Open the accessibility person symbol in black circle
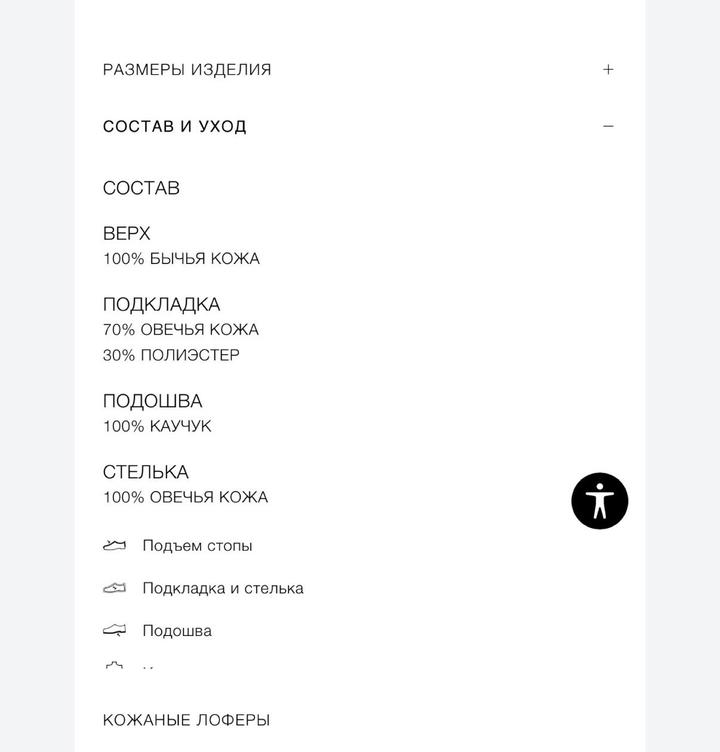 (599, 501)
